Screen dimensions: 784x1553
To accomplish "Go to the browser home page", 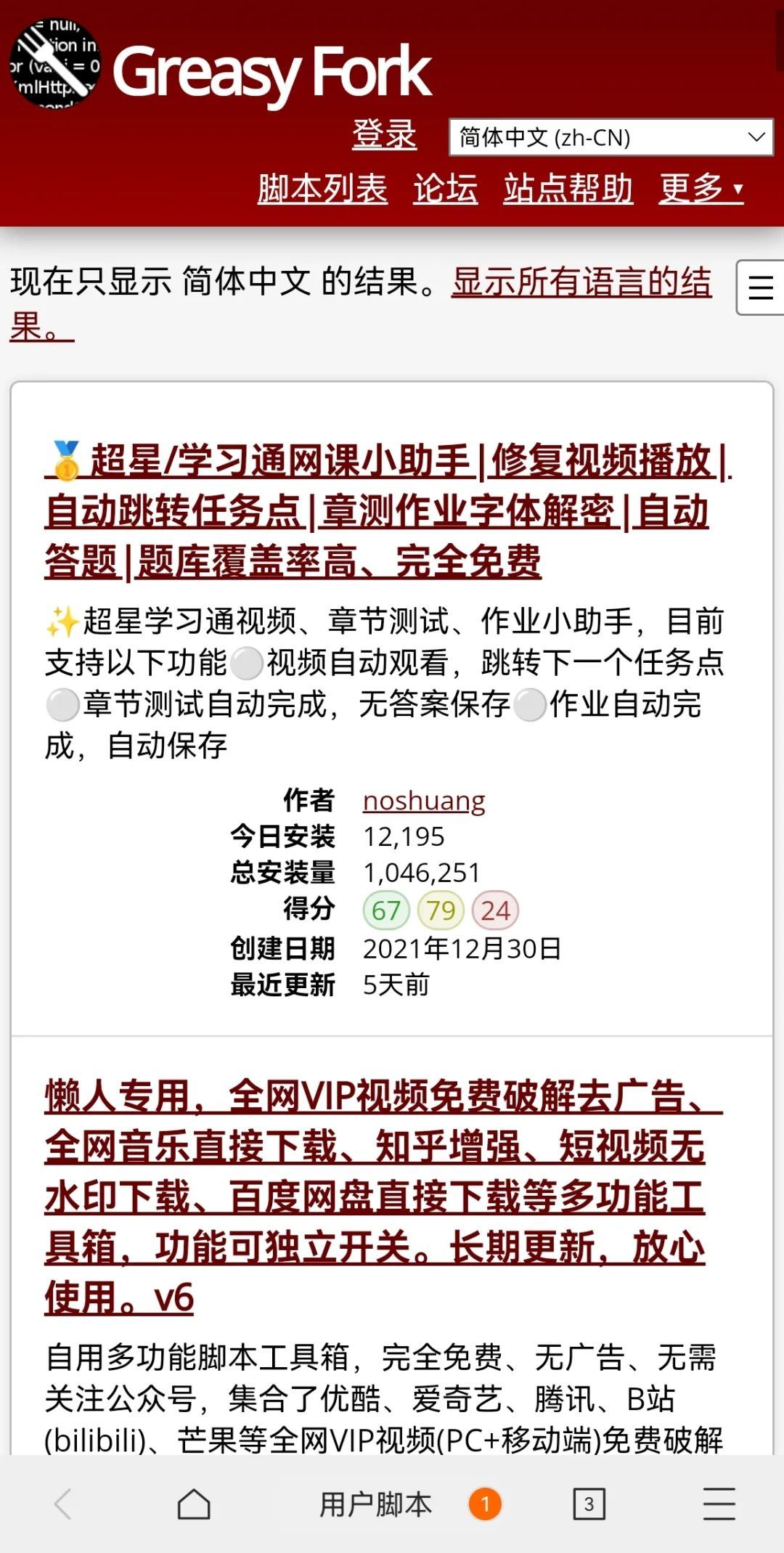I will [x=194, y=1504].
